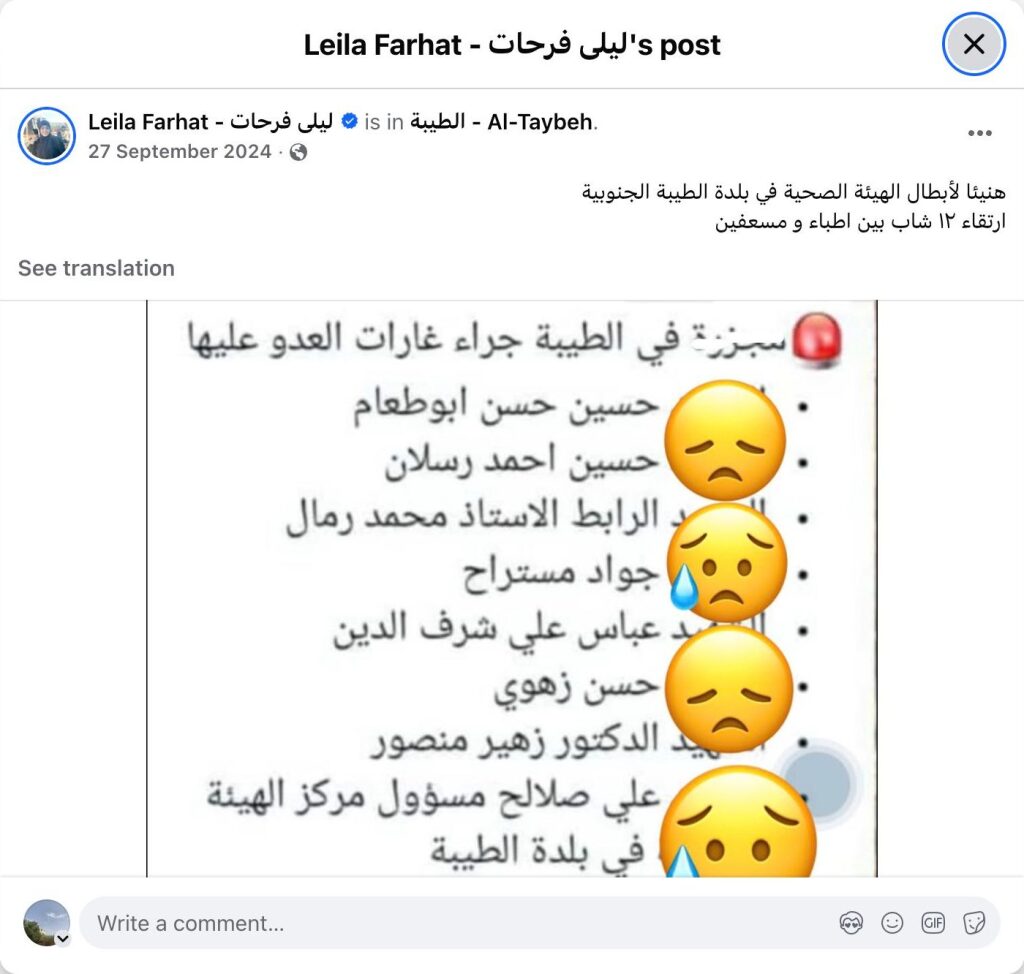Open the posted image
The width and height of the screenshot is (1024, 974).
point(512,590)
